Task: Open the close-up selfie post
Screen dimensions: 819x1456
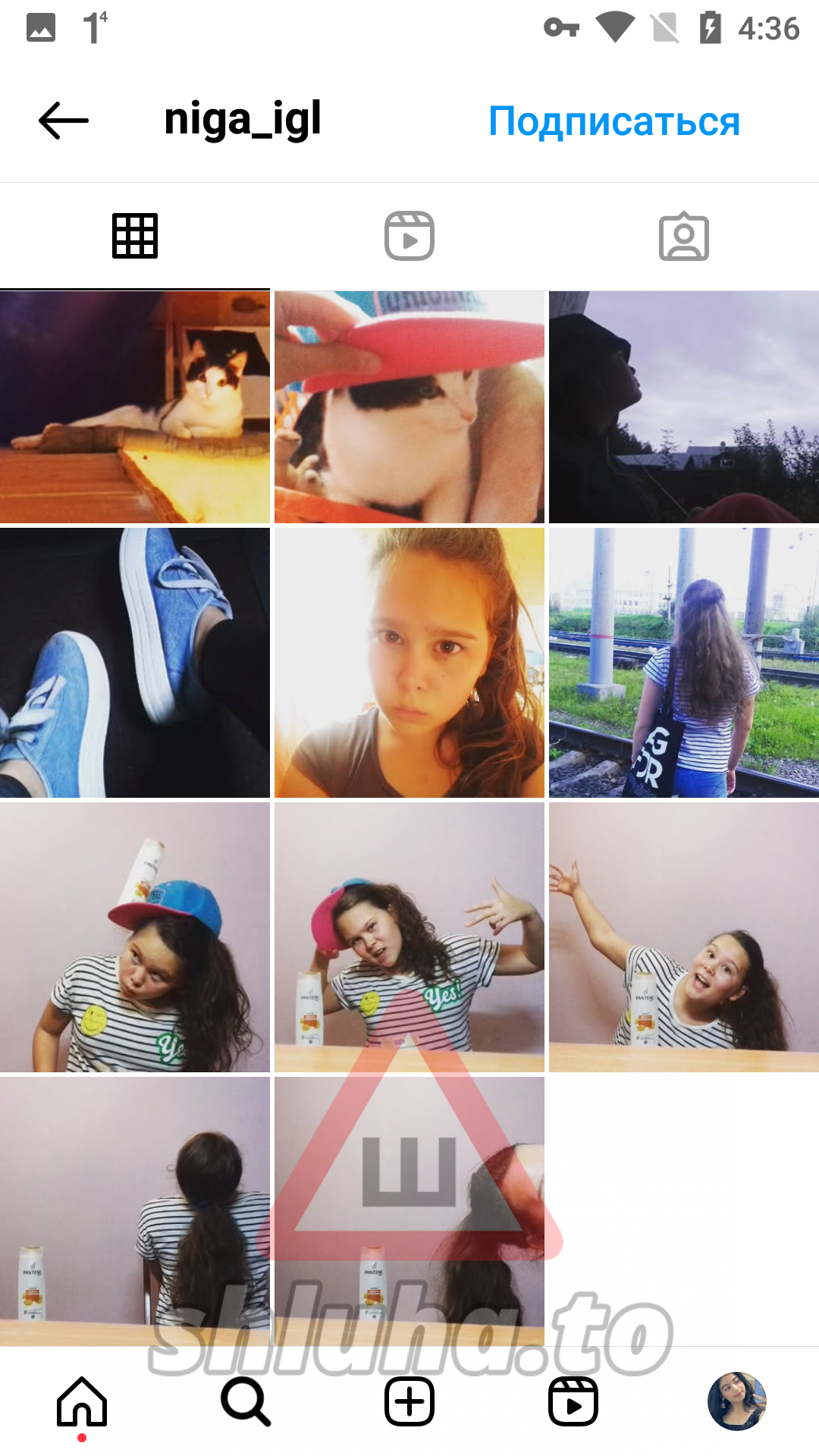Action: coord(409,663)
